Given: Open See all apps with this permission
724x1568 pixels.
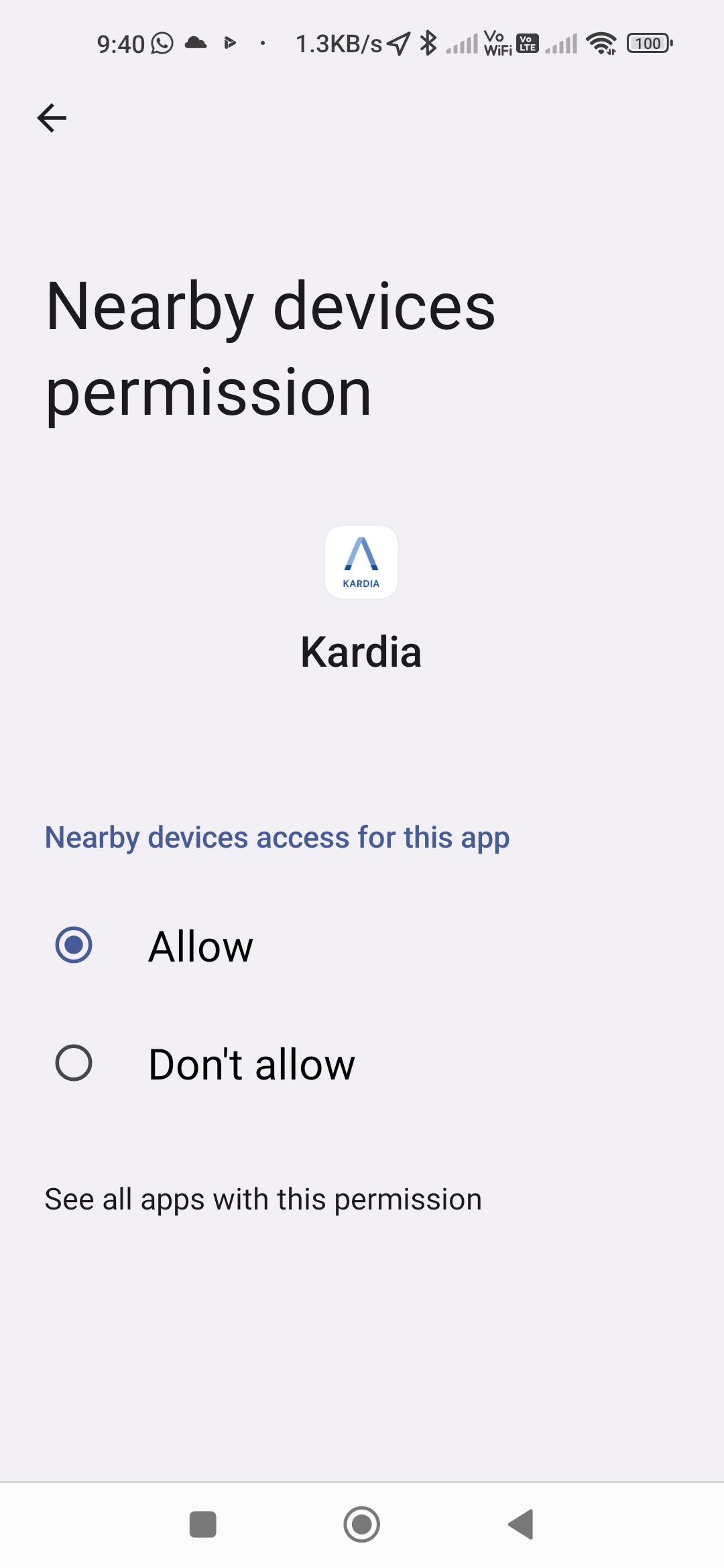Looking at the screenshot, I should [263, 1199].
